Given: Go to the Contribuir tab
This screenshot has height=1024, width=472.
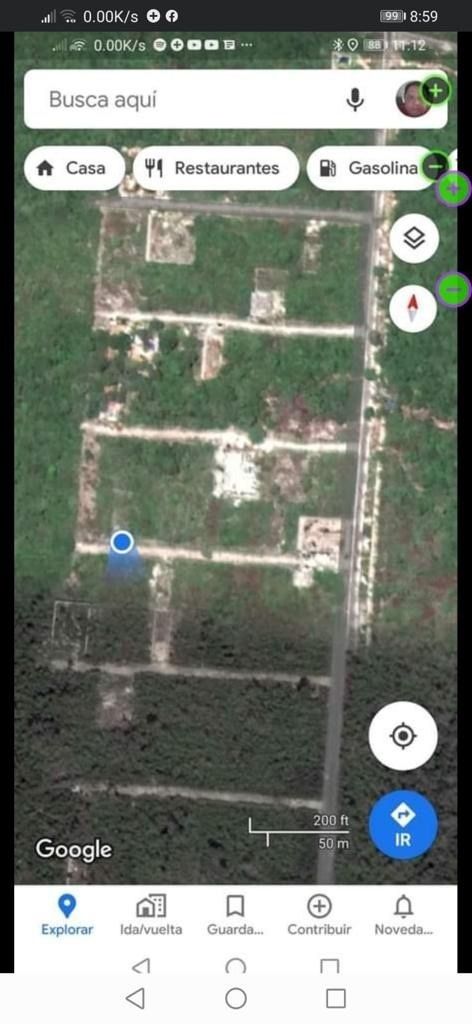Looking at the screenshot, I should [x=319, y=916].
